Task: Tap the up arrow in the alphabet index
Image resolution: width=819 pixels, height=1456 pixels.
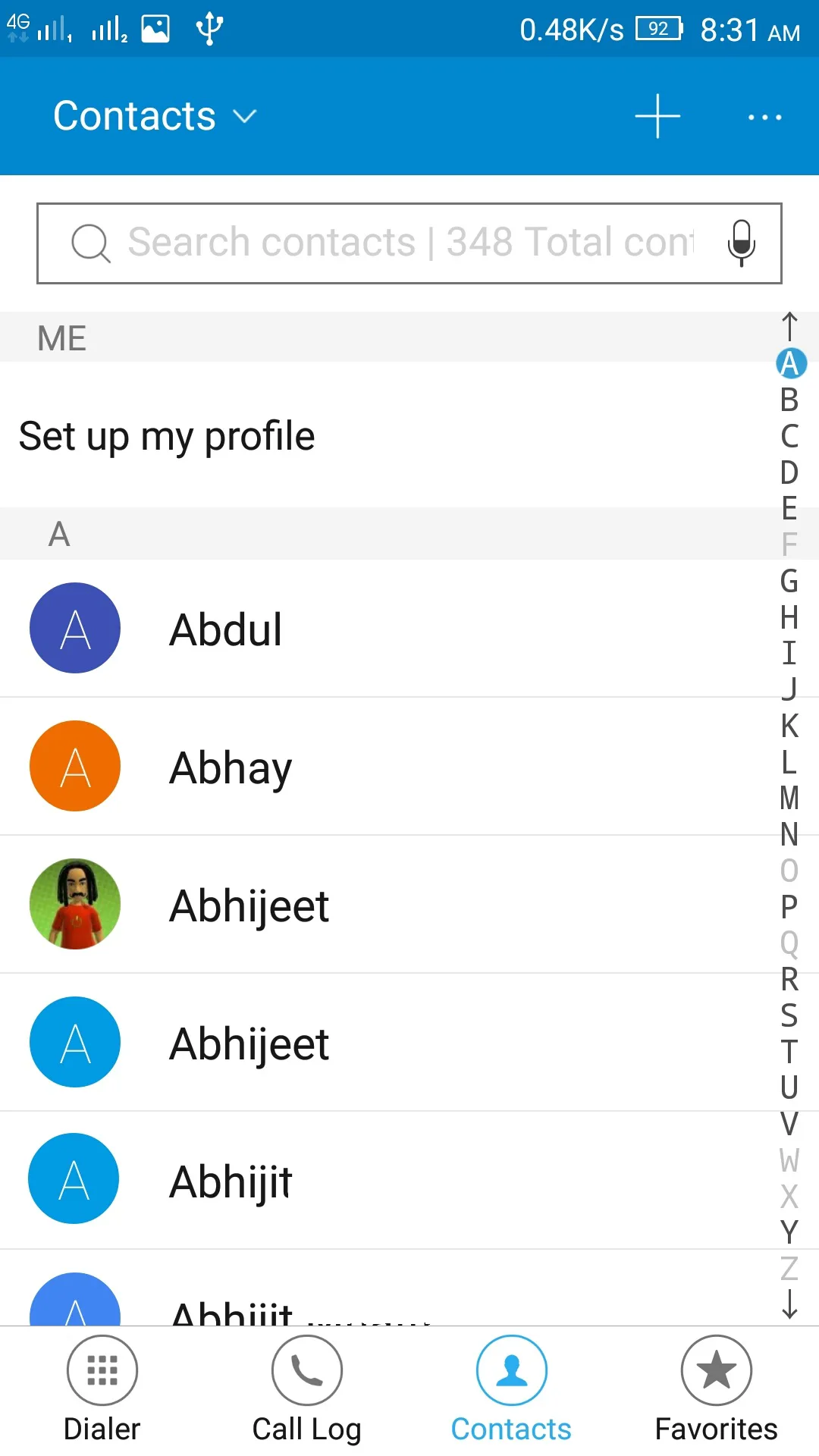Action: 789,327
